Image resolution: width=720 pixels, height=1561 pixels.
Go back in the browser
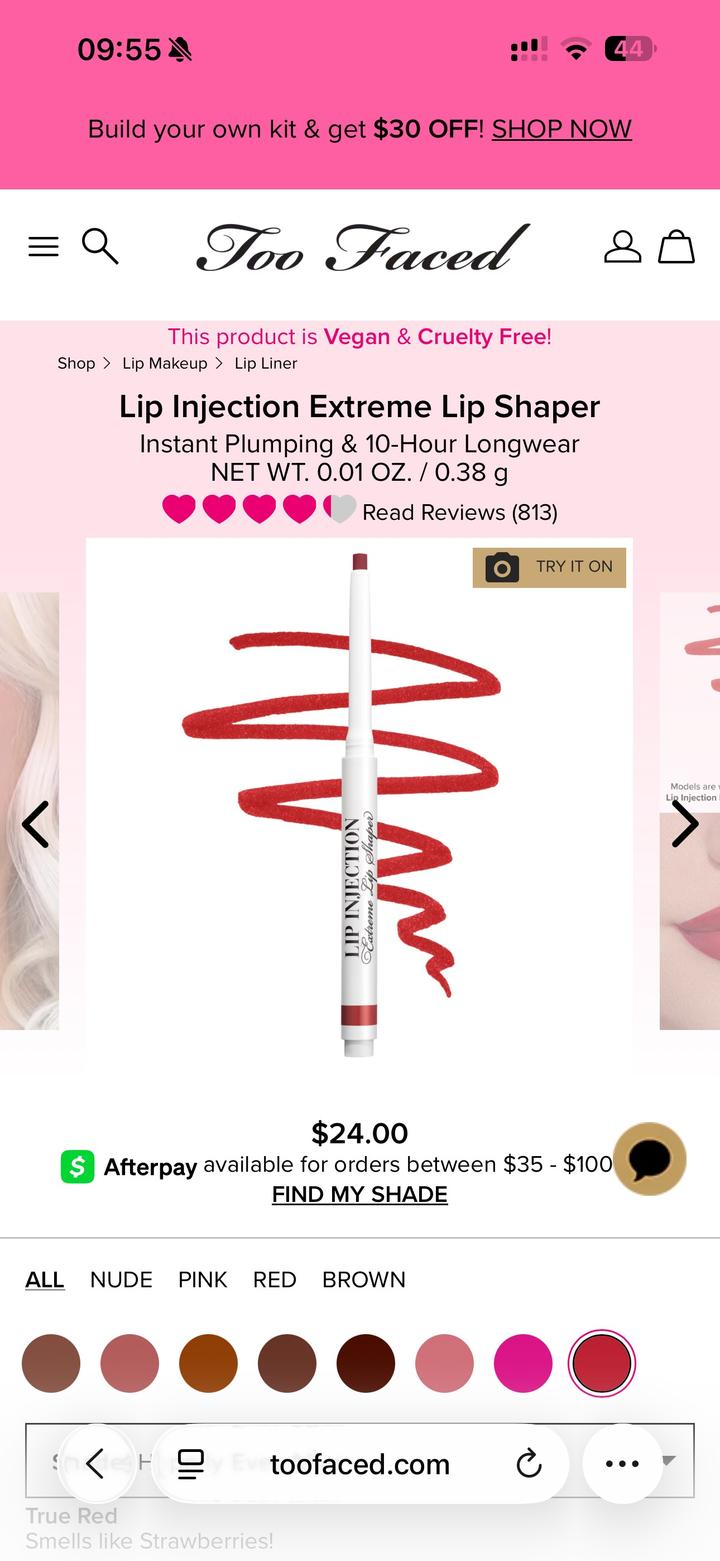96,1465
